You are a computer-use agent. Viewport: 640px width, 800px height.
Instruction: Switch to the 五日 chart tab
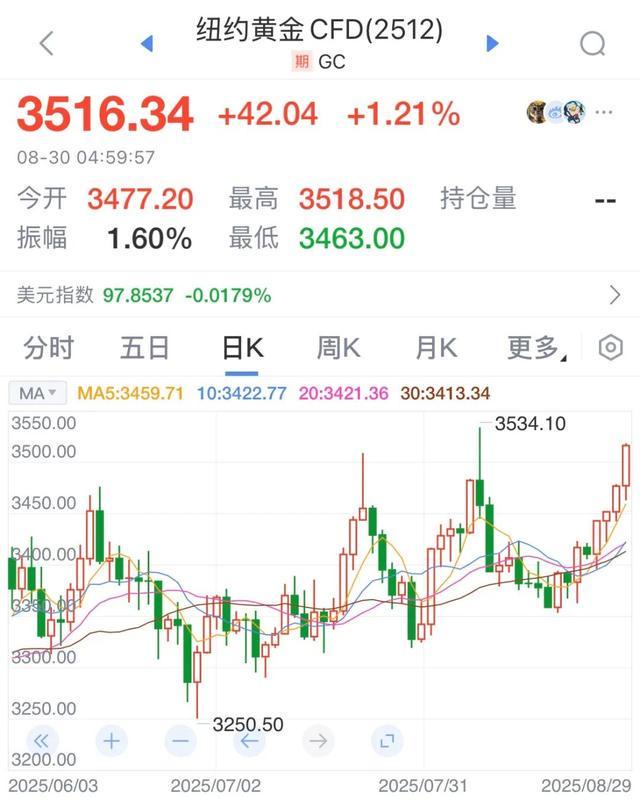click(145, 348)
